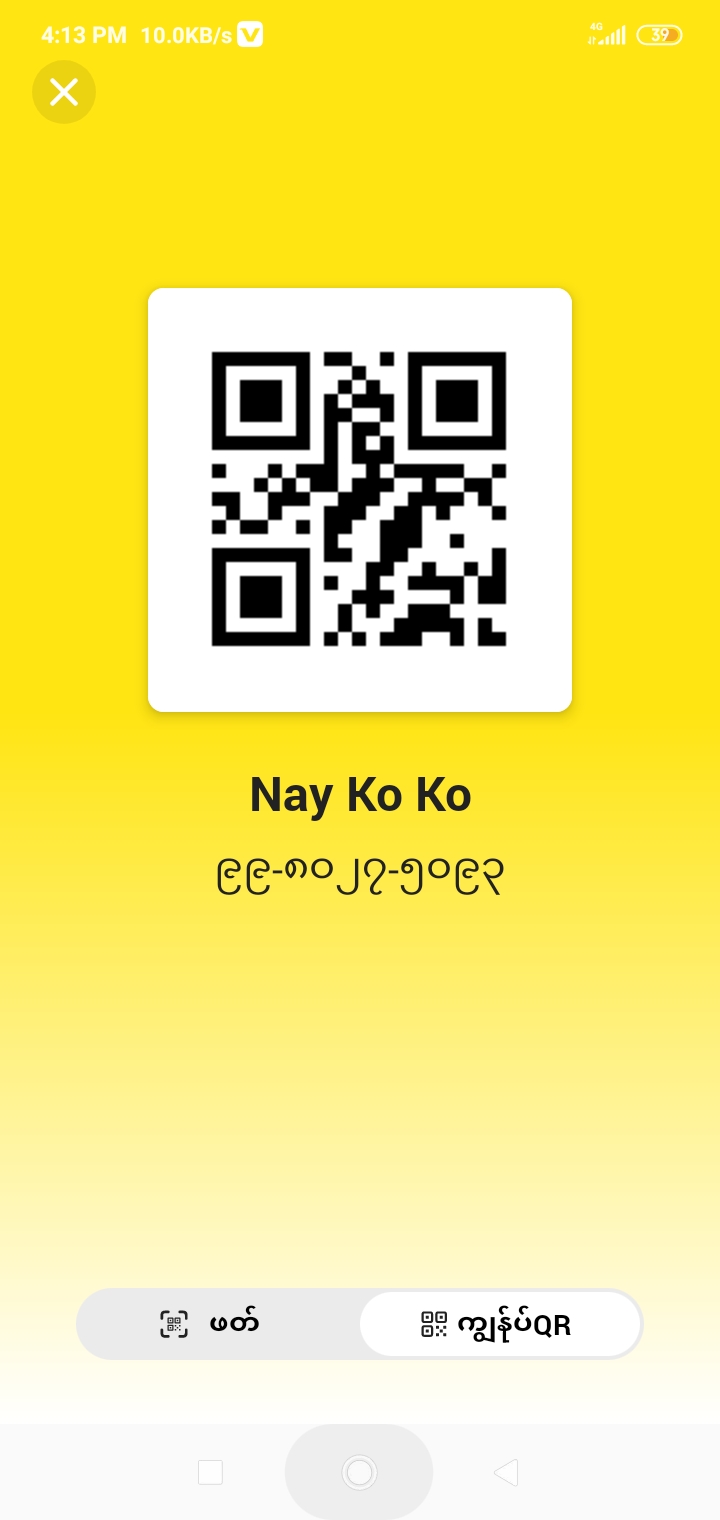720x1520 pixels.
Task: Go to the home screen
Action: coord(359,1472)
